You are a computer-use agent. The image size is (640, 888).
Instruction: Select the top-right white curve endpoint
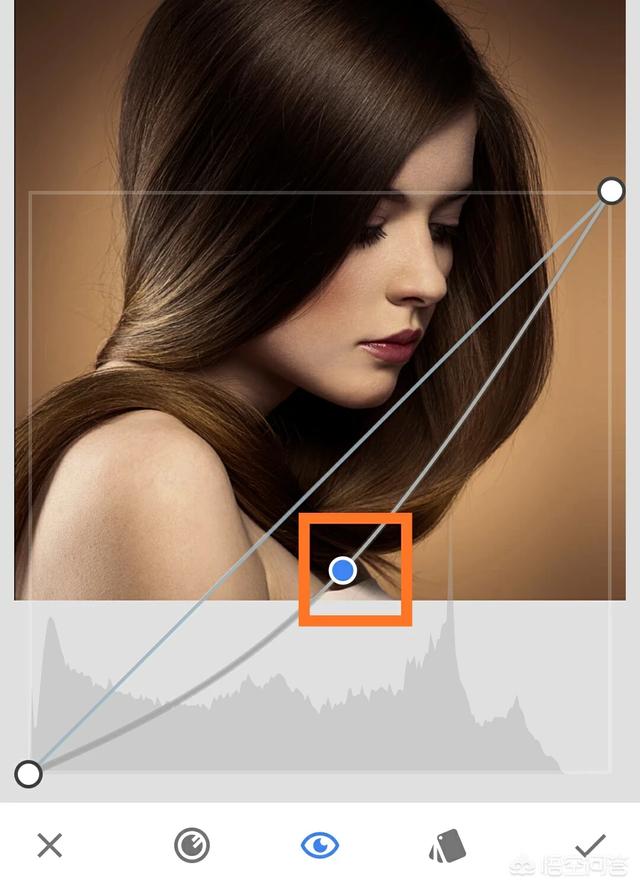pyautogui.click(x=611, y=191)
